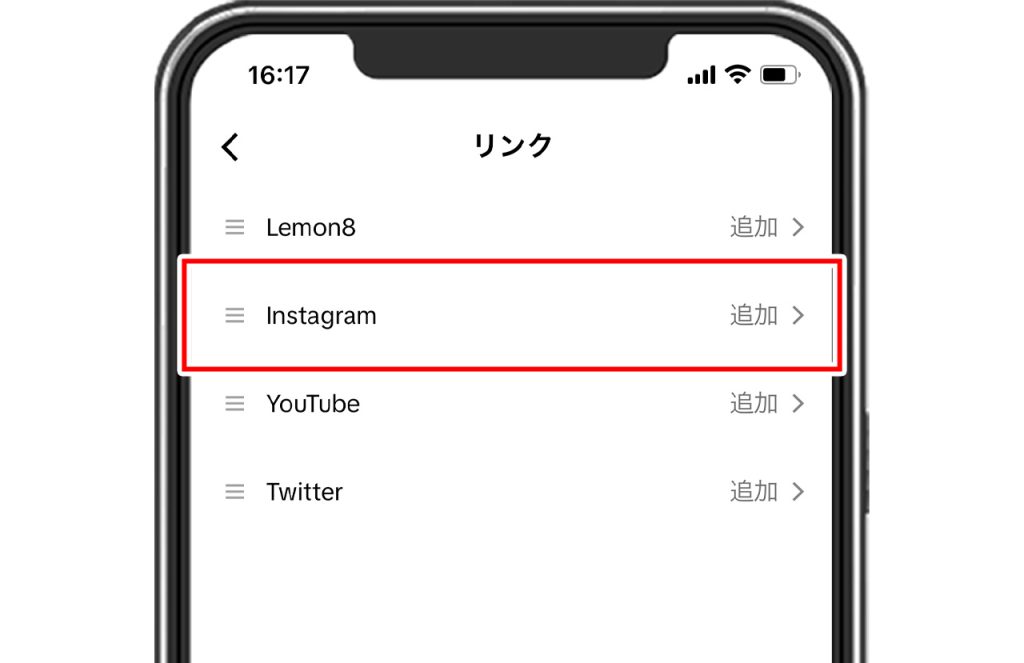Add an Instagram link
Viewport: 1024px width, 663px height.
point(766,316)
